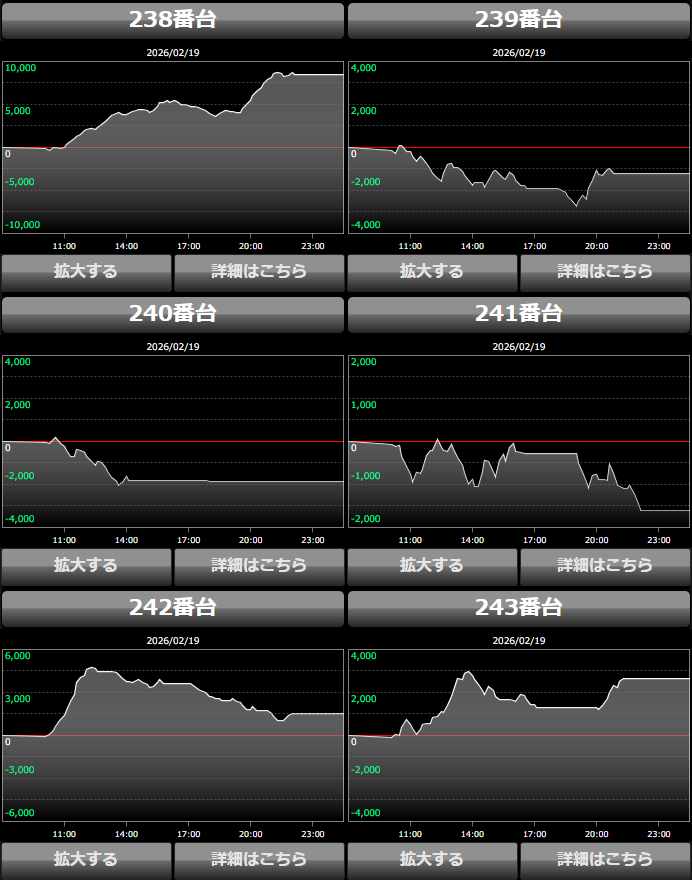Open 詳細はこちら for 240番台
Image resolution: width=692 pixels, height=880 pixels.
coord(259,565)
